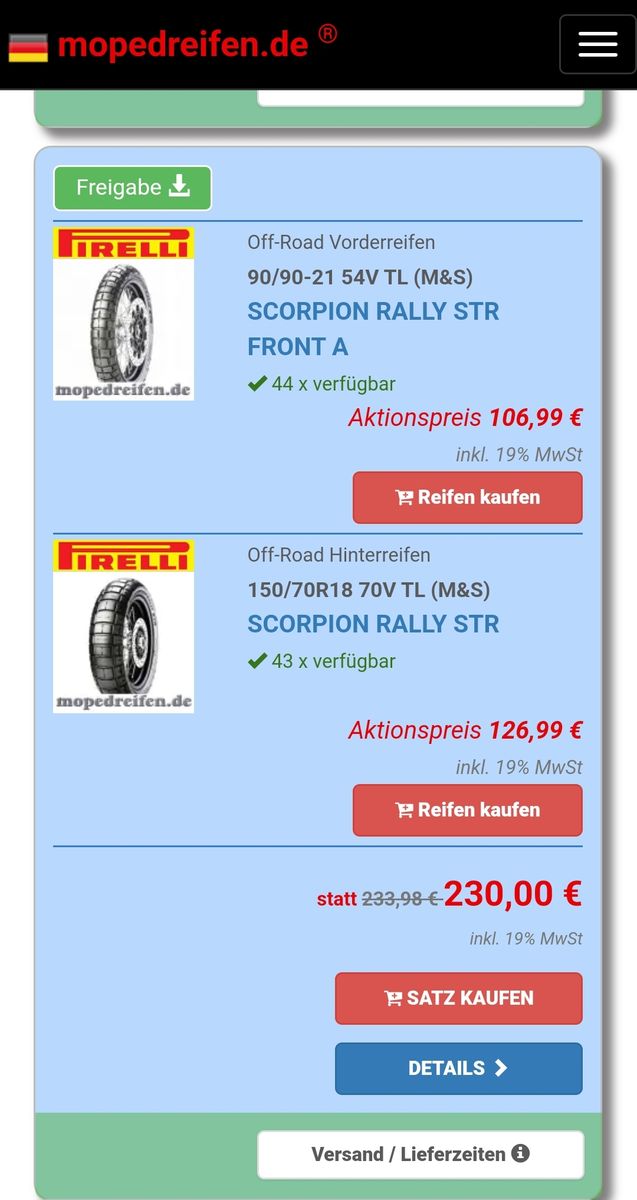Buy the 90/90-21 front tire

467,497
